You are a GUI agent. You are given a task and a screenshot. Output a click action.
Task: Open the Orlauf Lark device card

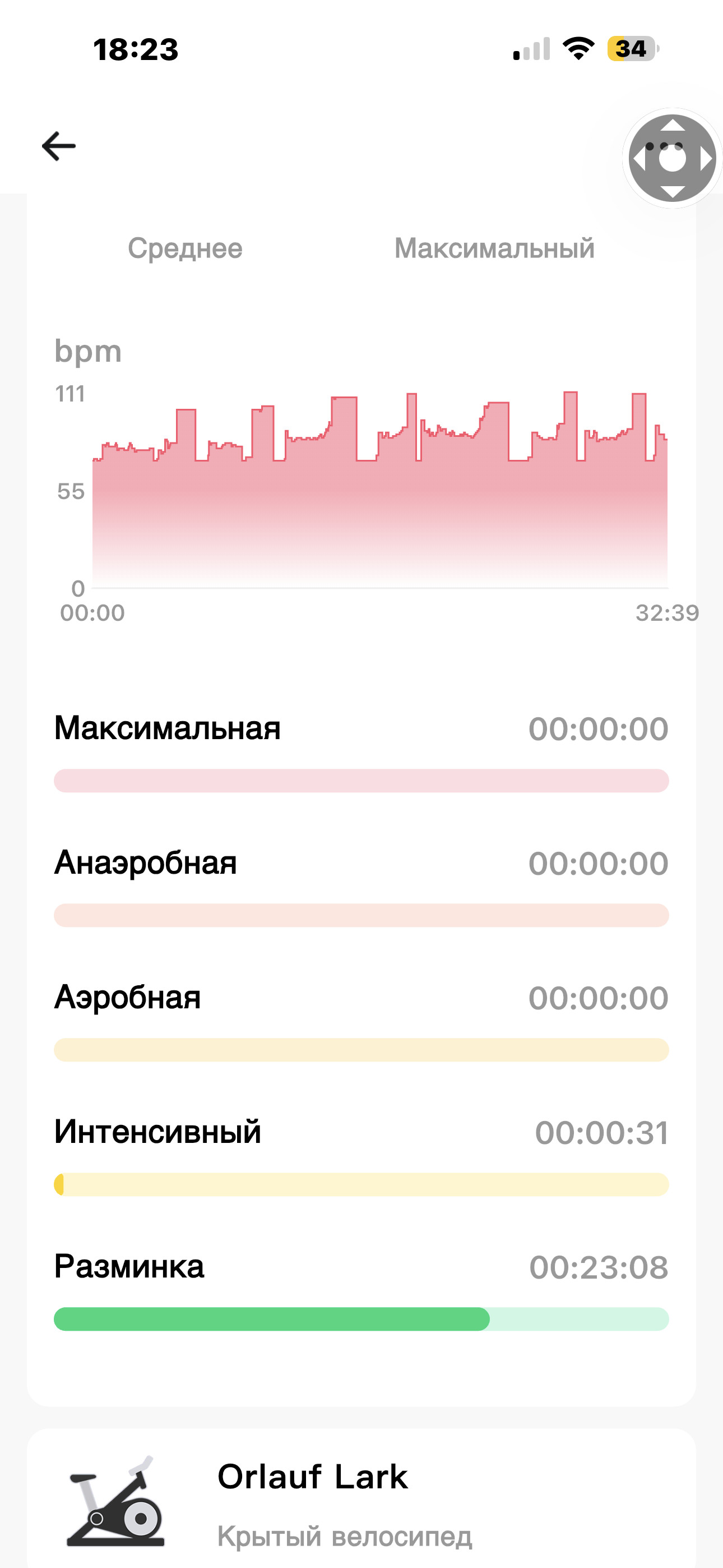pyautogui.click(x=361, y=1499)
